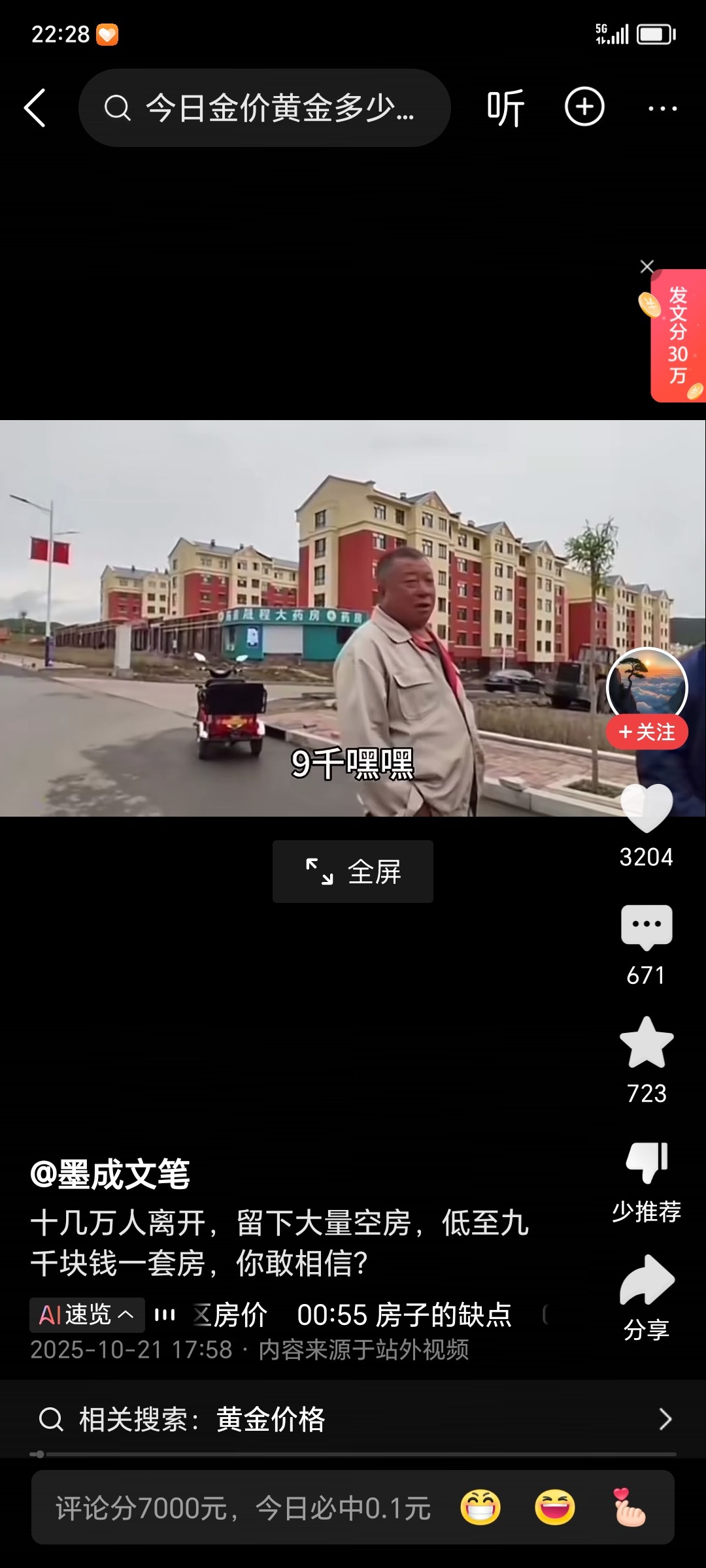Open the search box for 今日金价黄金多少

click(265, 108)
